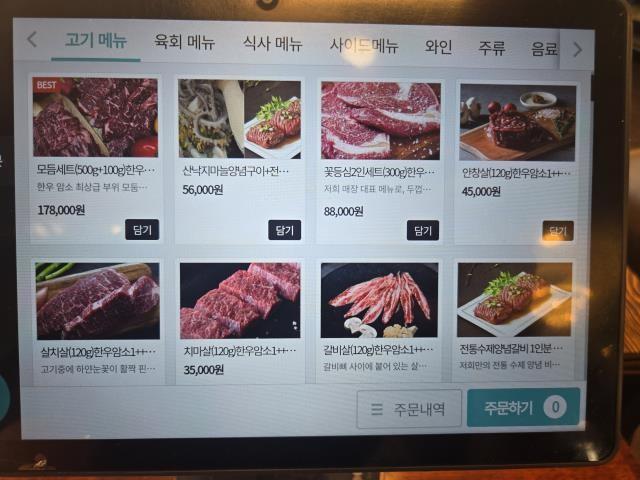Screen dimensions: 640x480
Task: Open the 갈비살 menu card
Action: pos(379,320)
